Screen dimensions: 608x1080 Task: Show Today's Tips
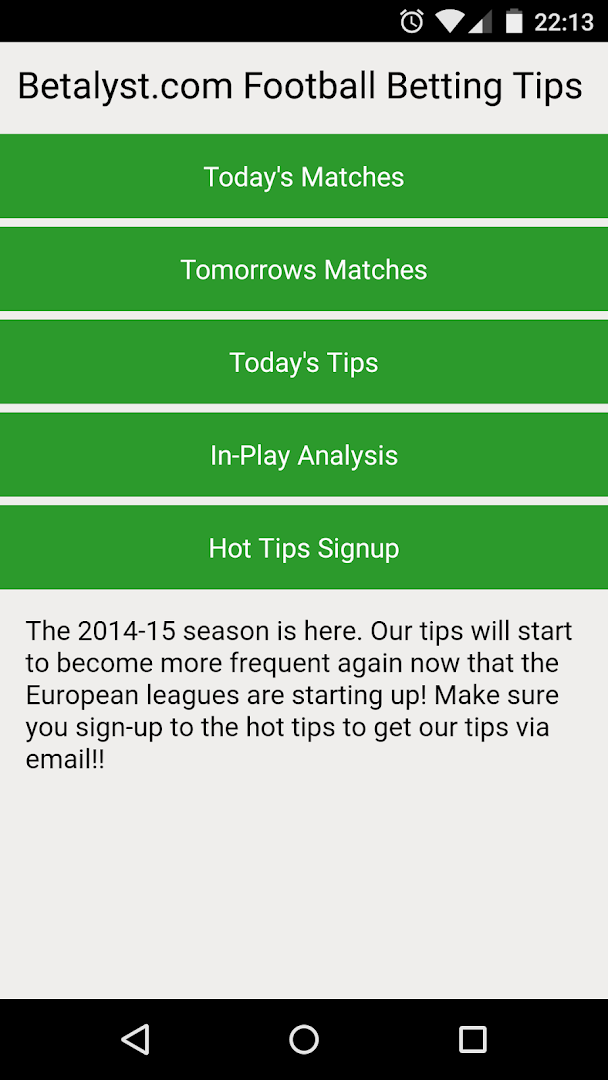[x=304, y=363]
